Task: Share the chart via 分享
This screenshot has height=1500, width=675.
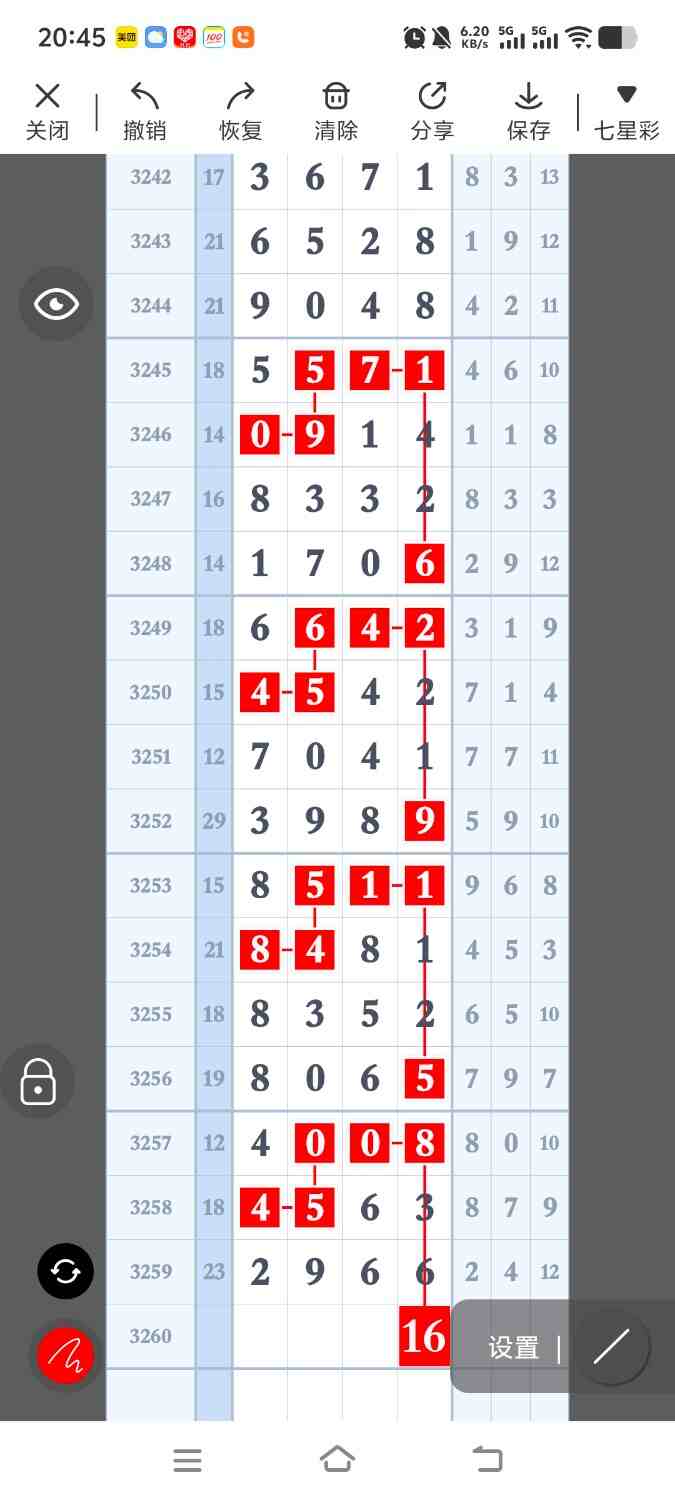Action: click(x=432, y=111)
